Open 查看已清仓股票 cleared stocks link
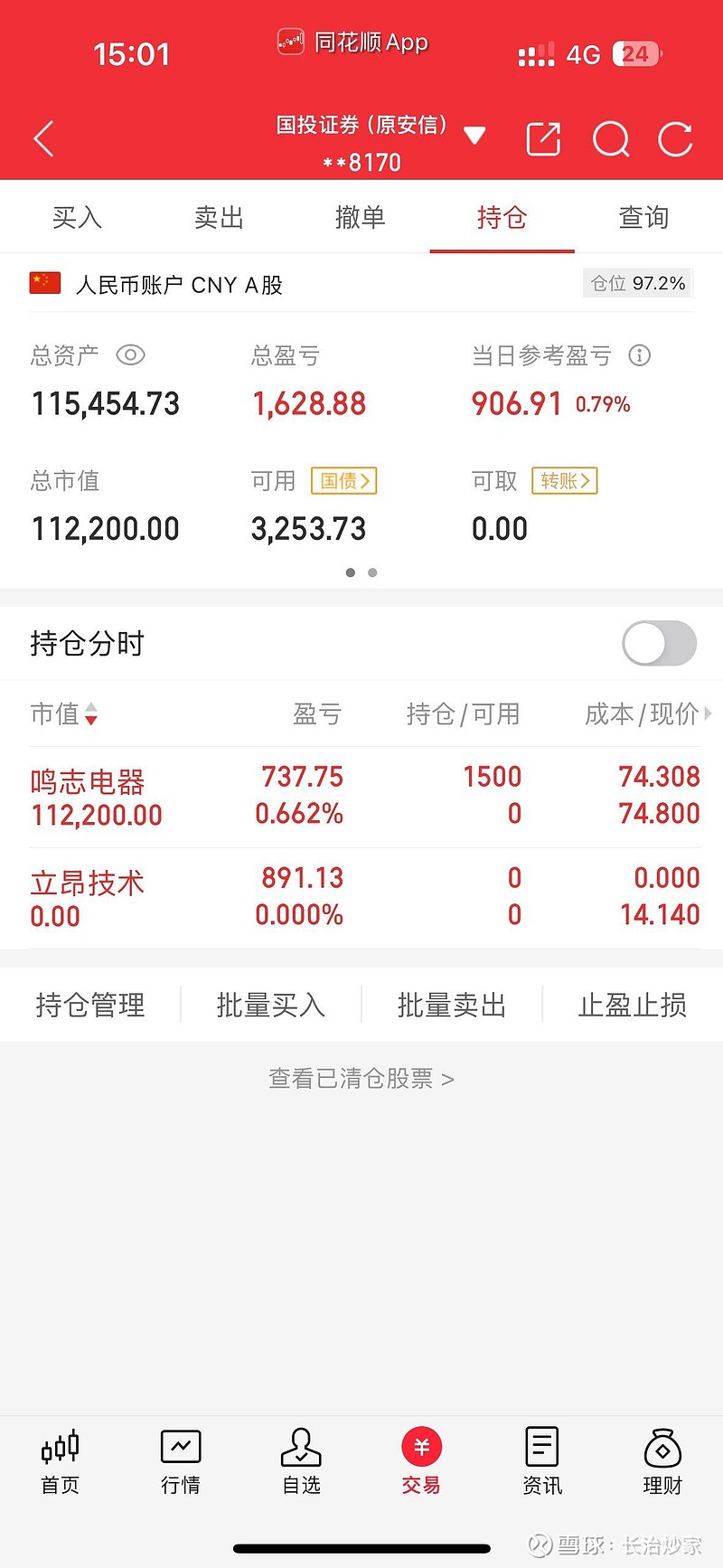The image size is (723, 1568). pos(361,1078)
